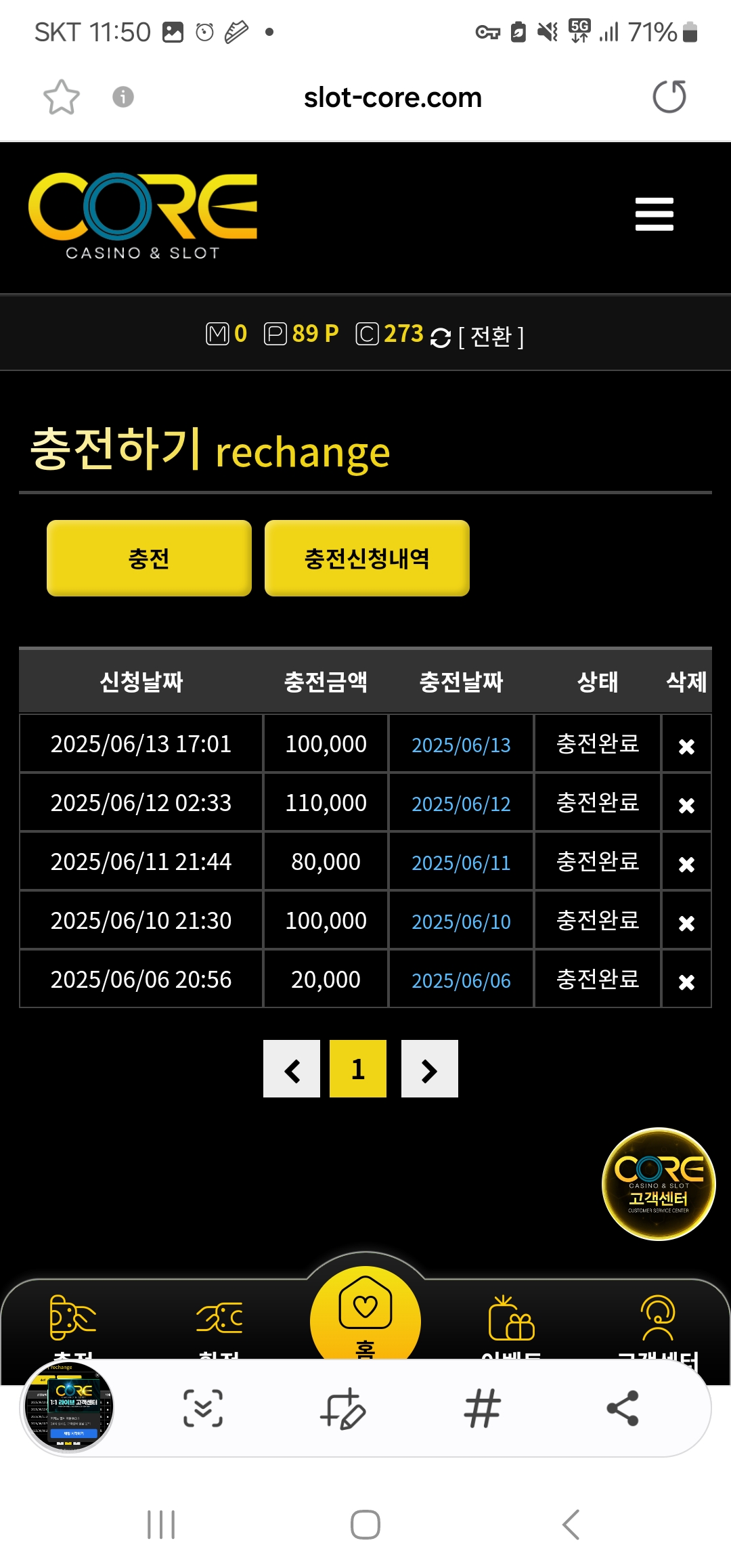Open the 이벤트 gift tab
The width and height of the screenshot is (731, 1568).
(511, 1320)
